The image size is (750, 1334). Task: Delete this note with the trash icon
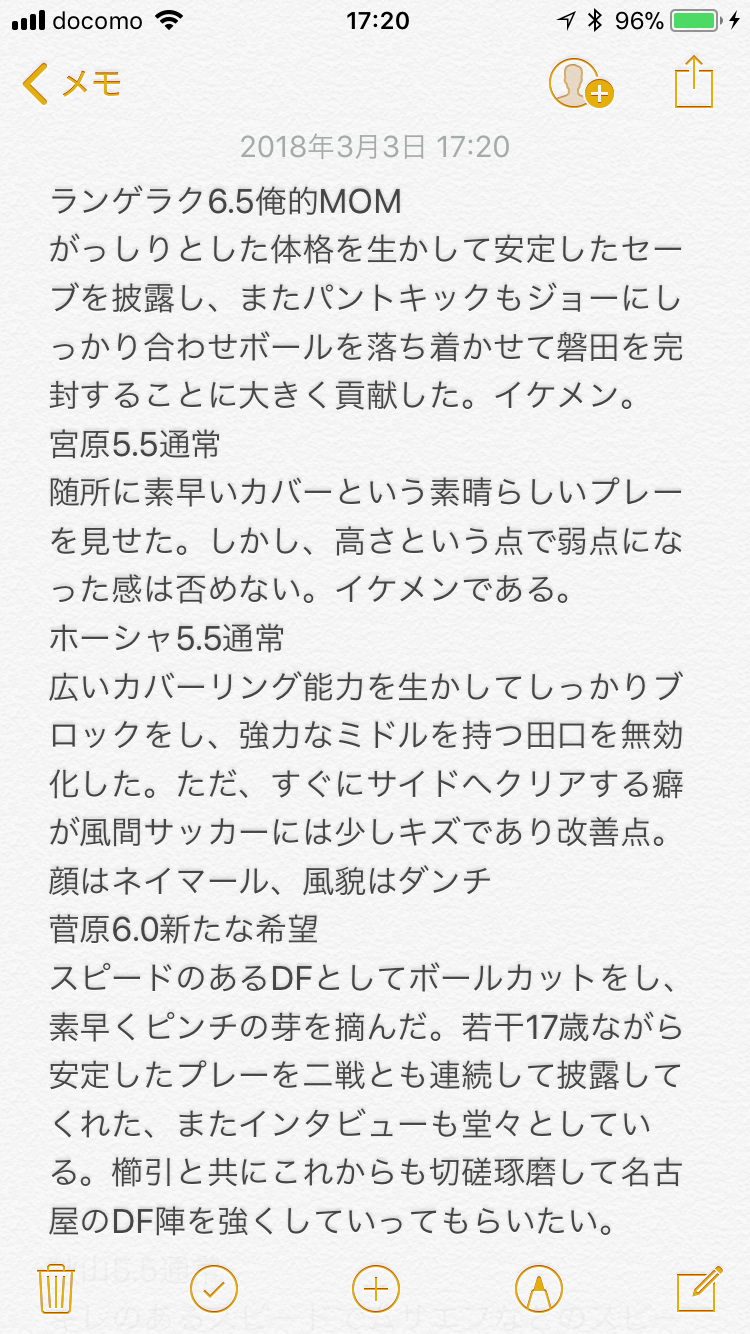pos(55,1289)
